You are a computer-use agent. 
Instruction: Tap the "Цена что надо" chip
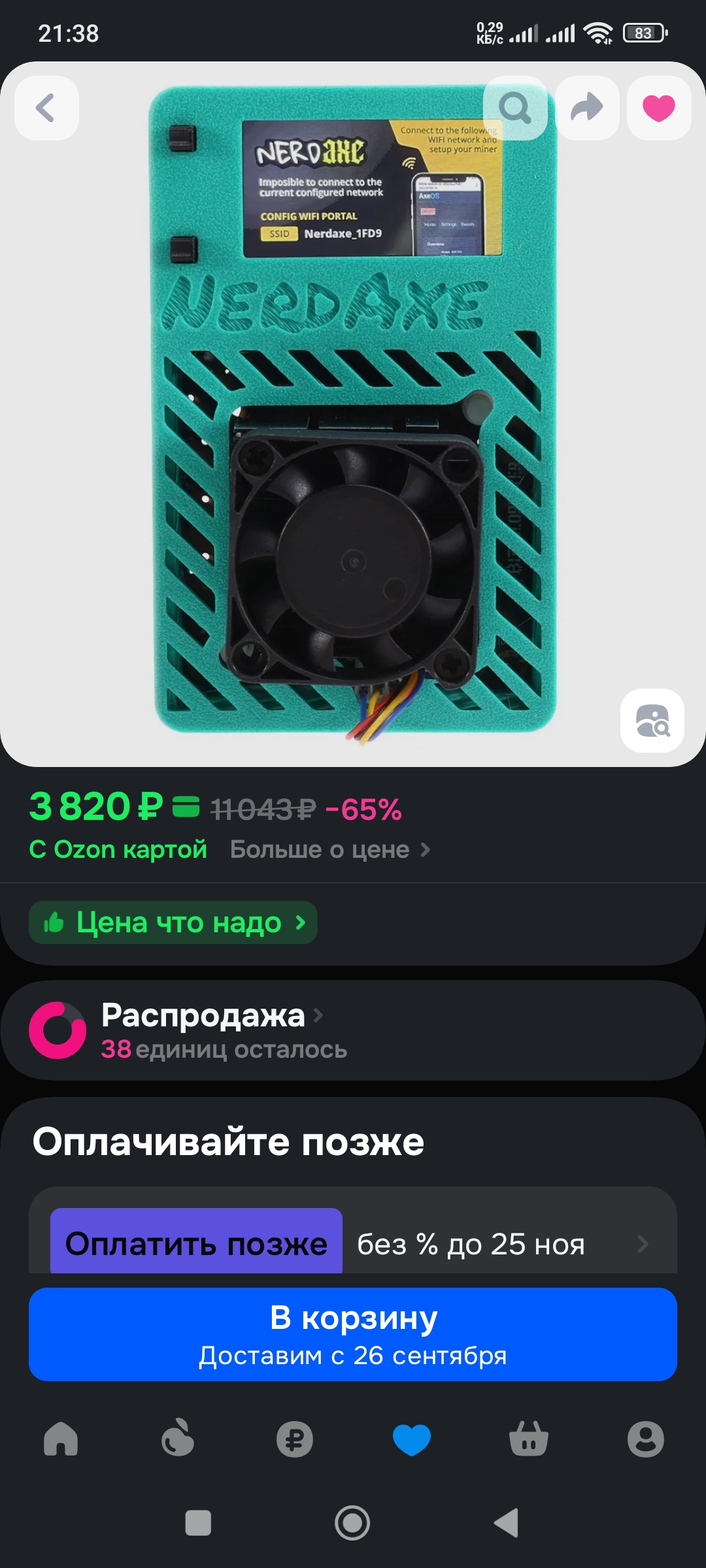173,923
